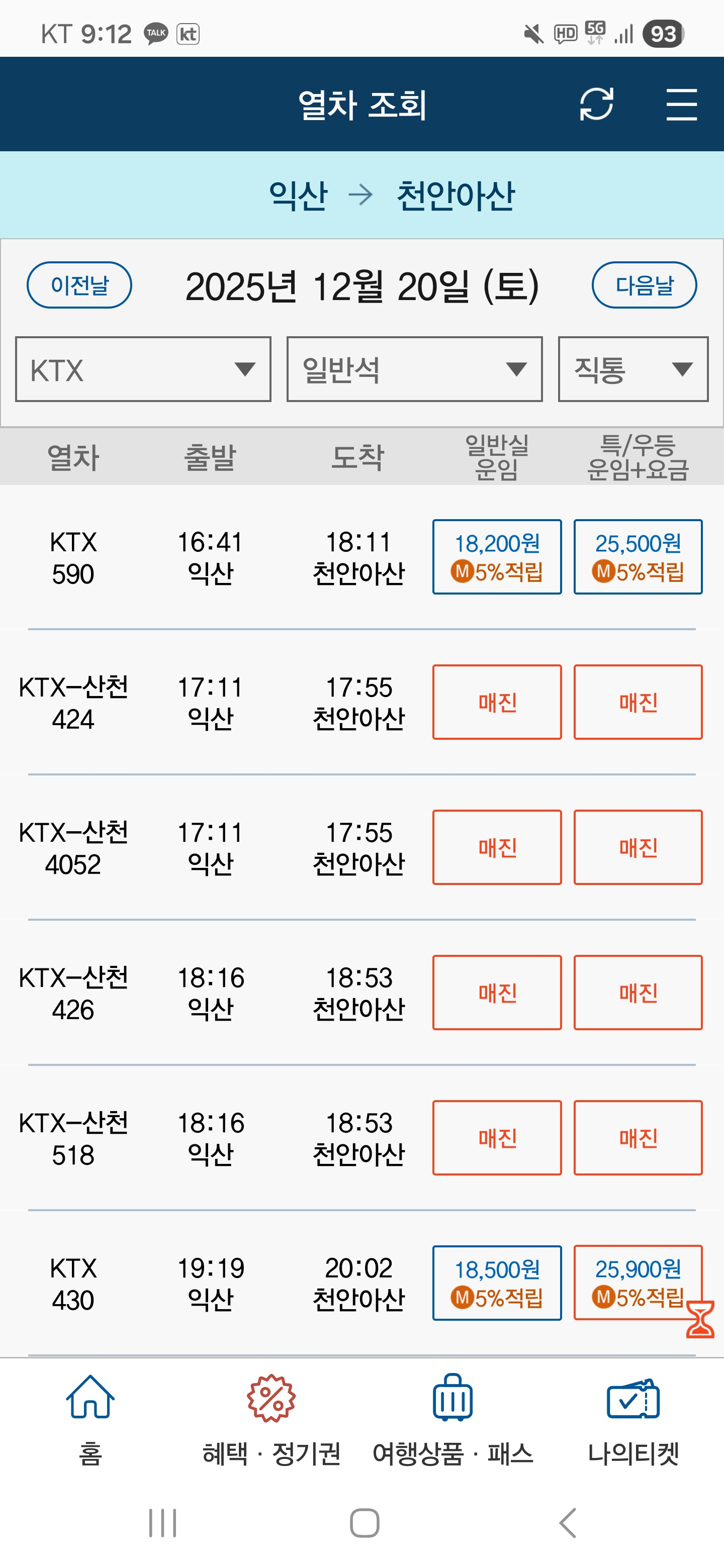This screenshot has width=724, height=1568.
Task: Go to the next day (다음날)
Action: pos(644,285)
